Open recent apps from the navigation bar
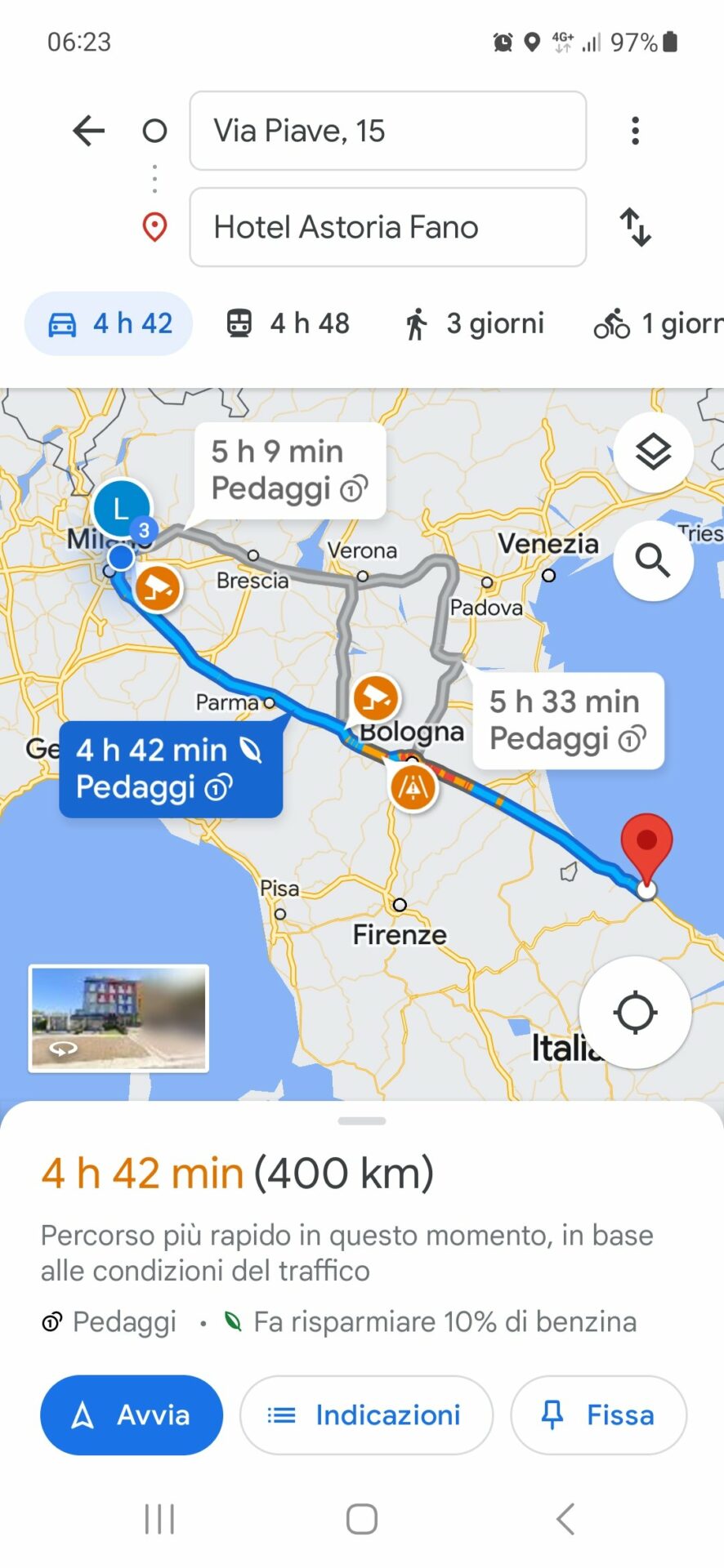 (159, 1519)
